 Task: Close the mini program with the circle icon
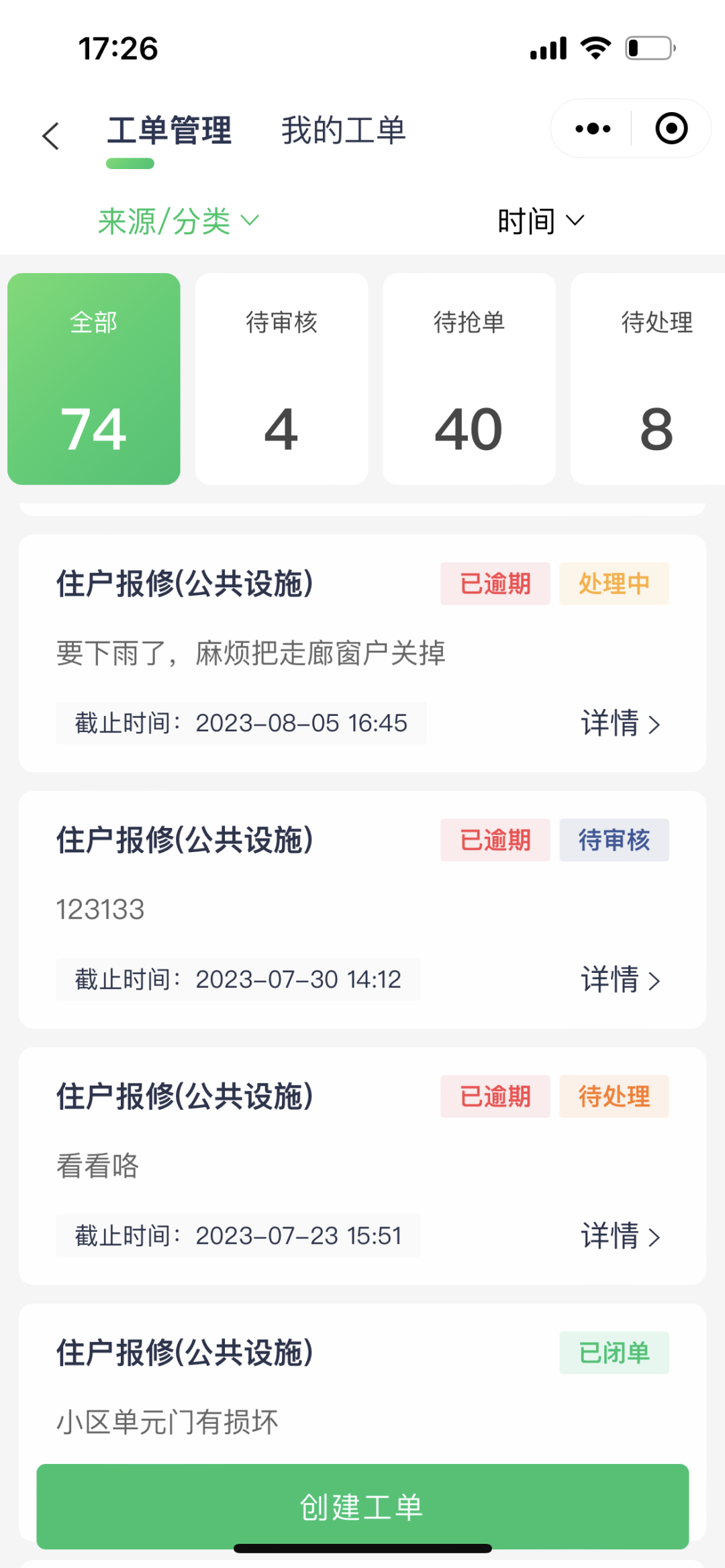click(671, 129)
